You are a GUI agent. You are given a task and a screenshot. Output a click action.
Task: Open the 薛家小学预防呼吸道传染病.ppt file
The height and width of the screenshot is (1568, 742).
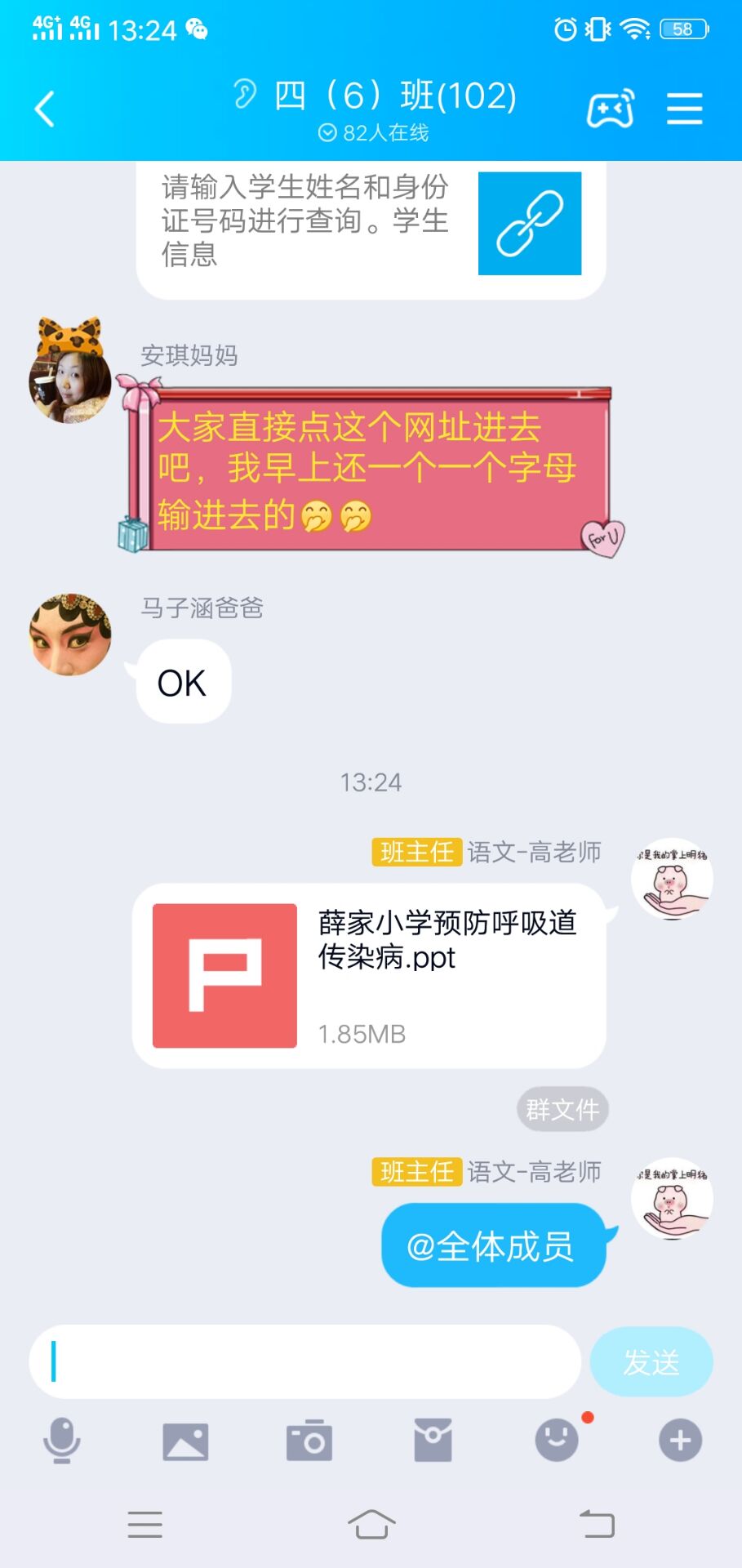point(369,976)
